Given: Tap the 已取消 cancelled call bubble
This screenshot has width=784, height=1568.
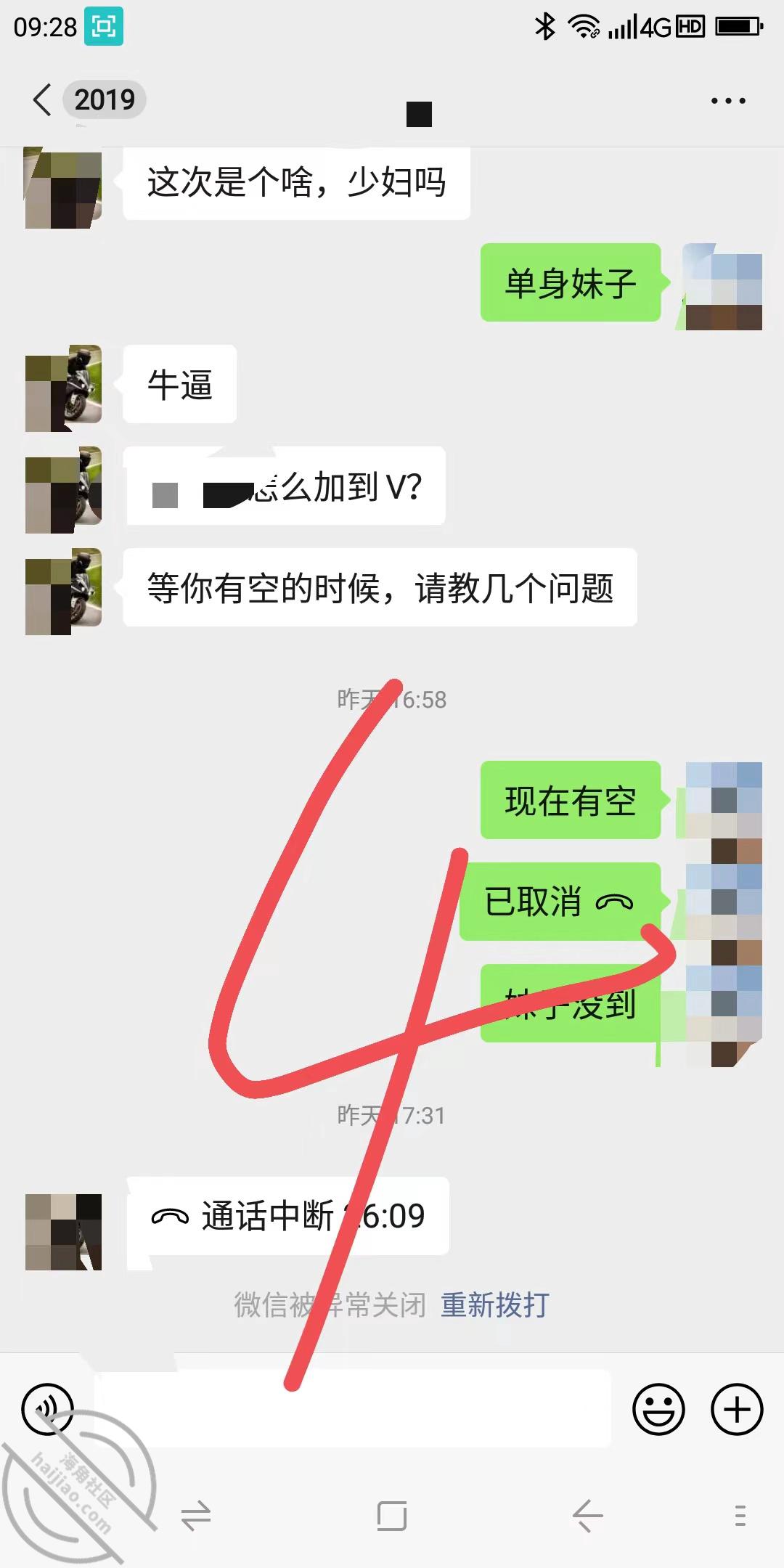Looking at the screenshot, I should [x=560, y=902].
